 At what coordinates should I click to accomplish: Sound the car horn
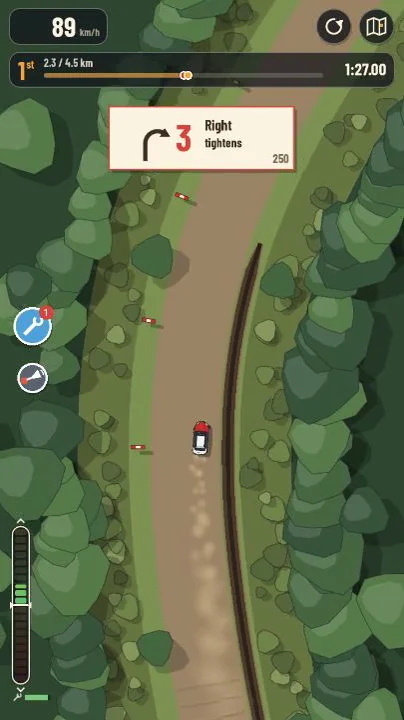coord(33,378)
